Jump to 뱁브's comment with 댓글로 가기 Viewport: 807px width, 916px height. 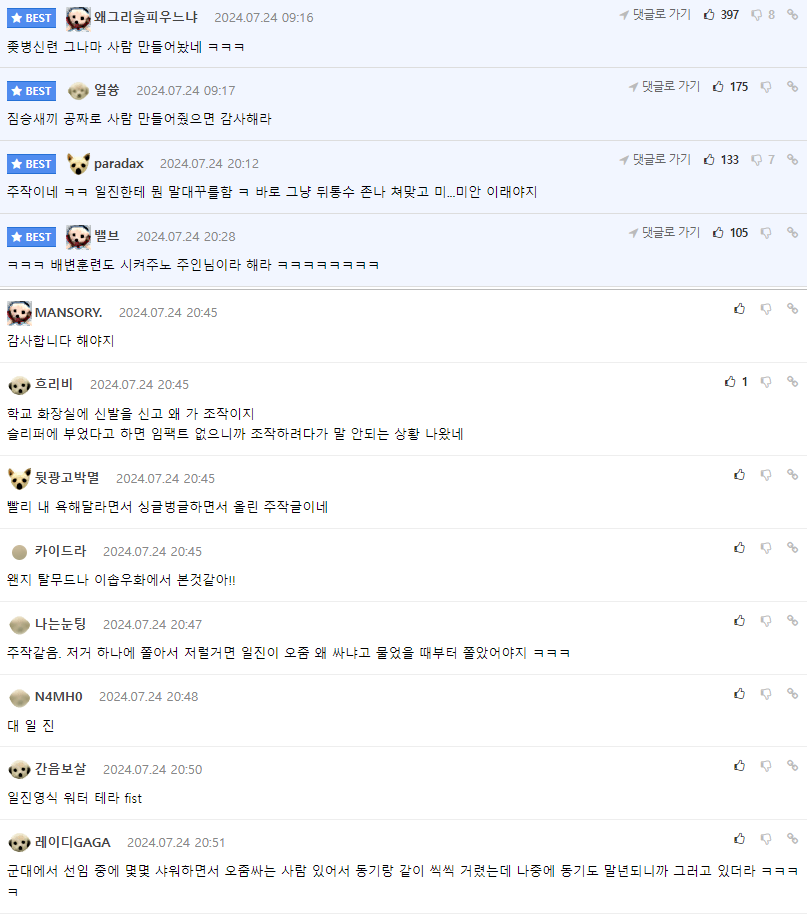tap(664, 232)
